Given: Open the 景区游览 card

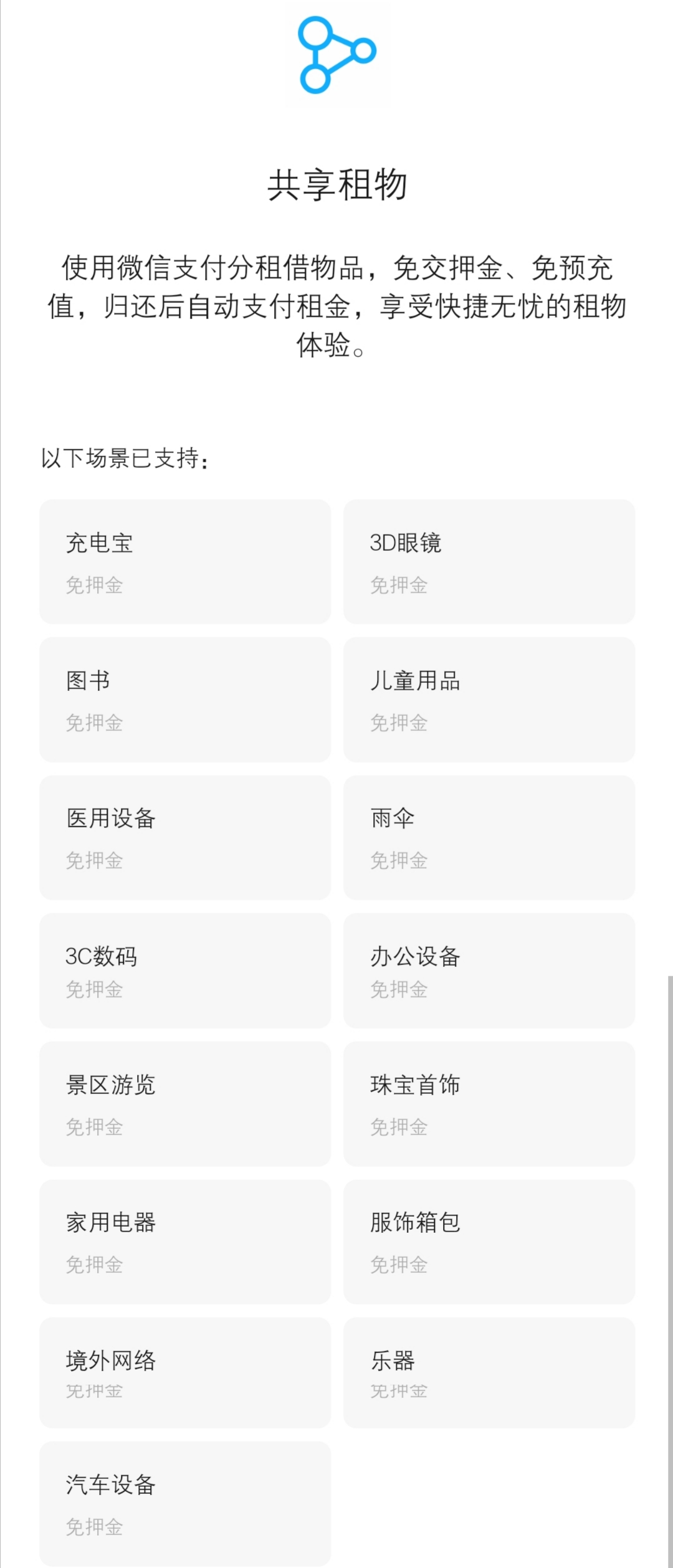Looking at the screenshot, I should 185,1103.
